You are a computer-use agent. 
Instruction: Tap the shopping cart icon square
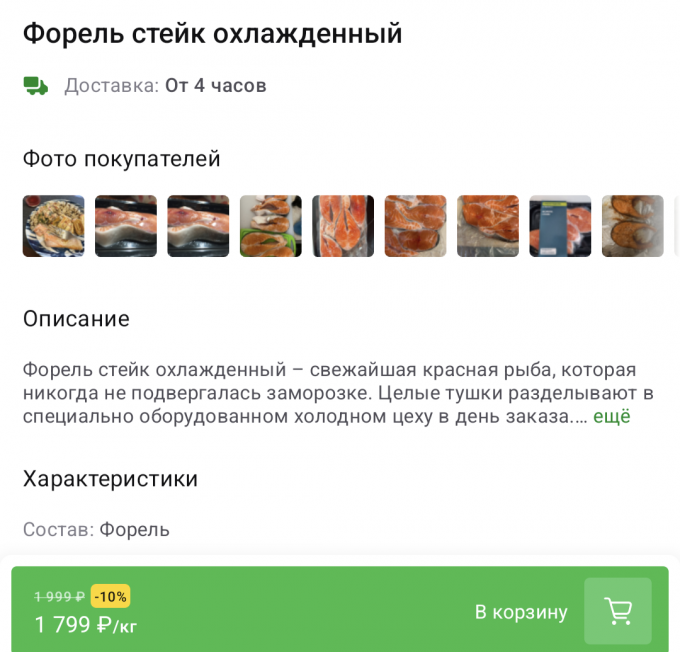618,611
